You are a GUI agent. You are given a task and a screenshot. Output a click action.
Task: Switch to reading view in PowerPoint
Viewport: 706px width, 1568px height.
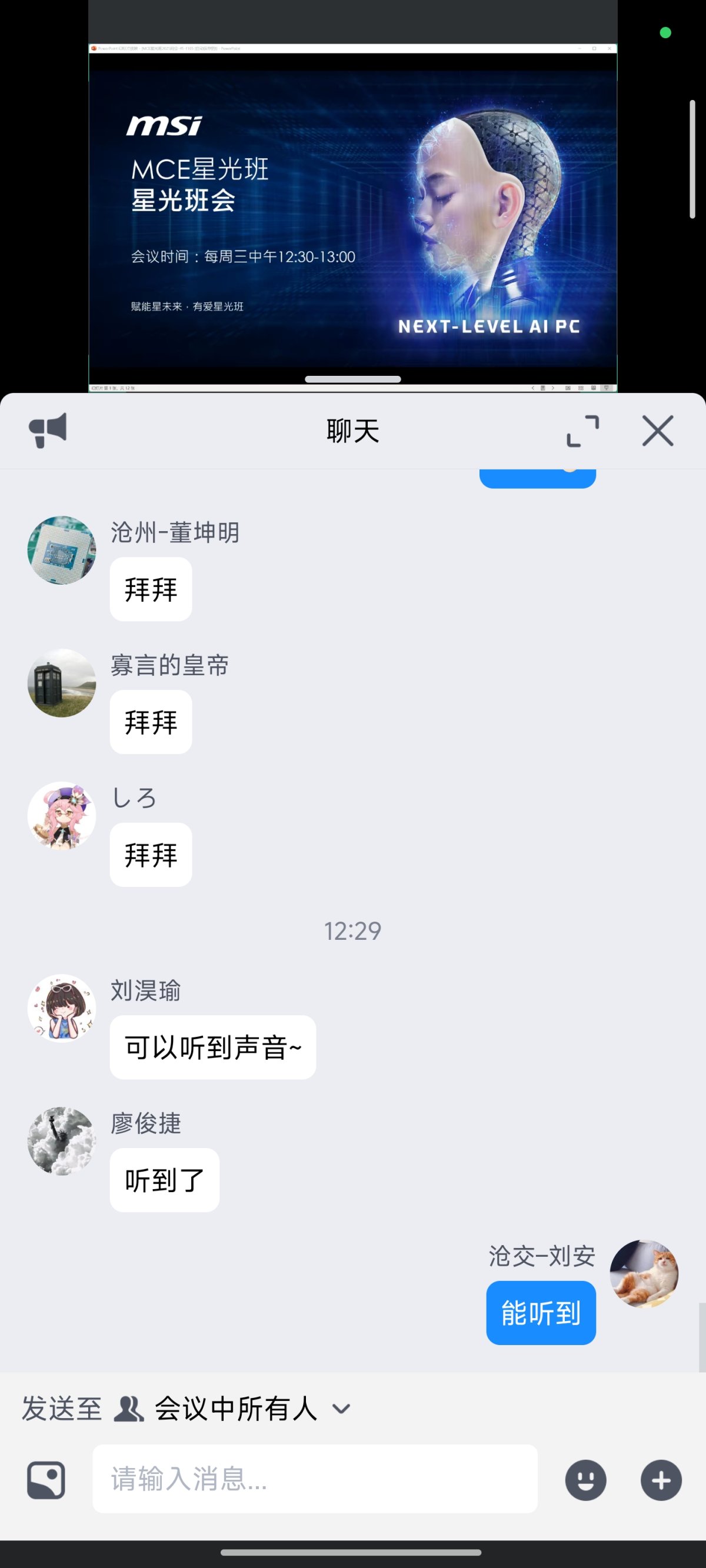click(595, 388)
